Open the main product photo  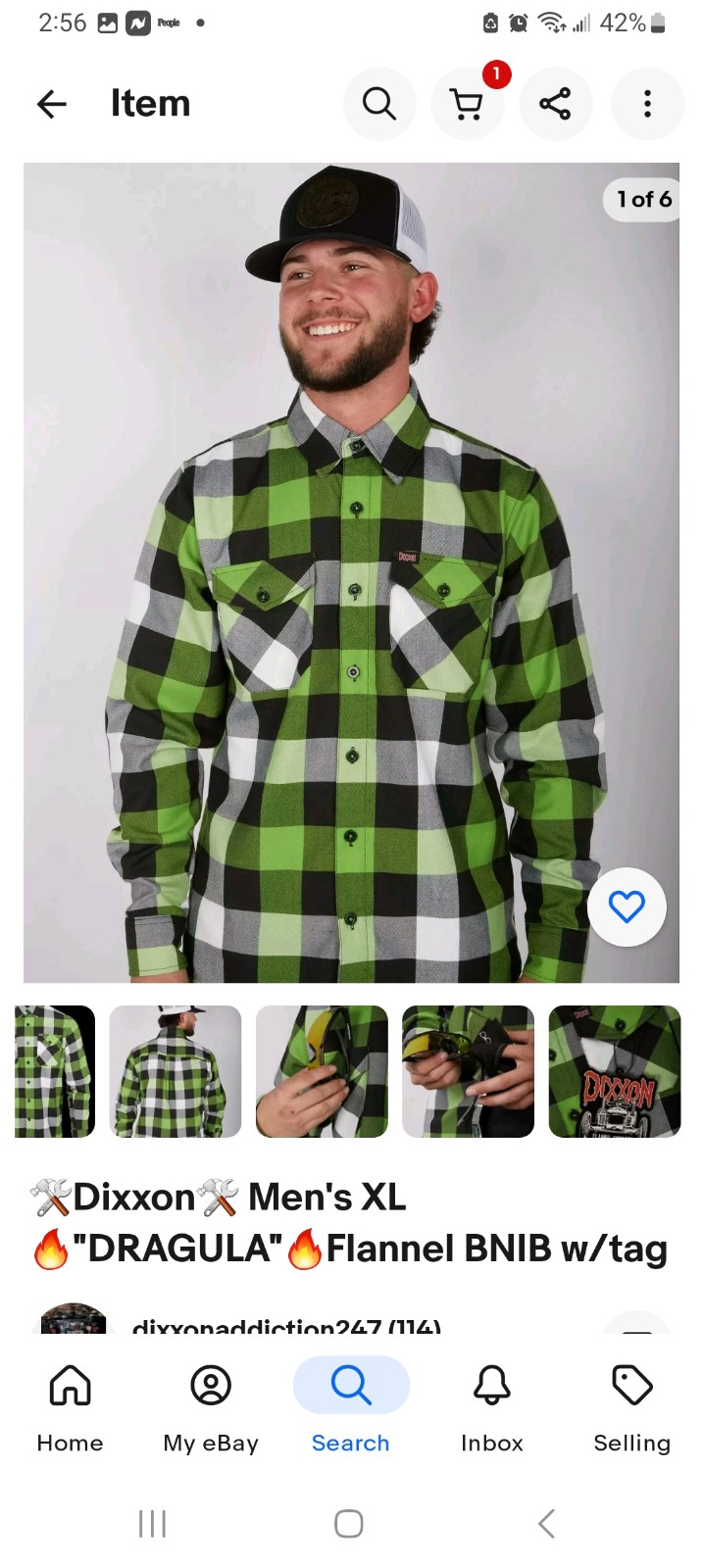coord(351,572)
